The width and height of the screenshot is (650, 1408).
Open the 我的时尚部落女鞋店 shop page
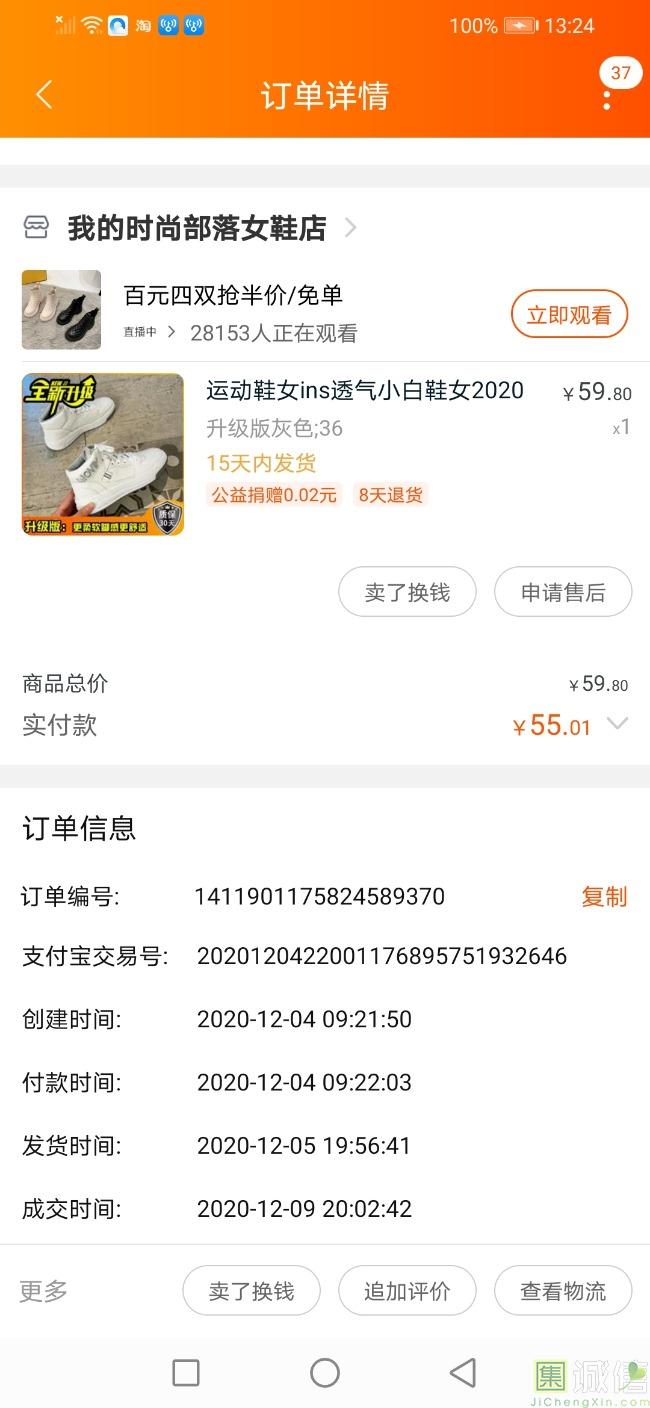(197, 228)
